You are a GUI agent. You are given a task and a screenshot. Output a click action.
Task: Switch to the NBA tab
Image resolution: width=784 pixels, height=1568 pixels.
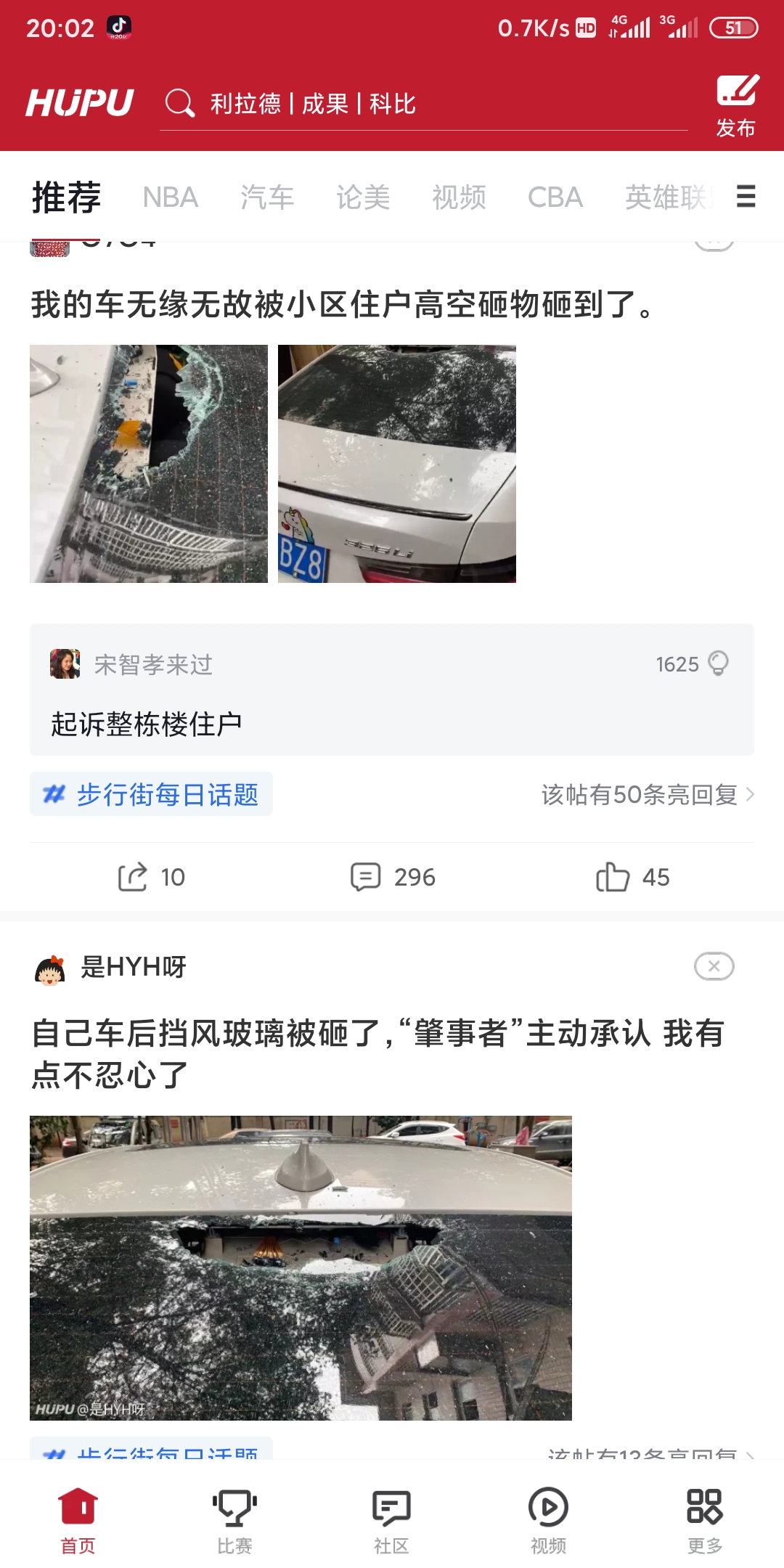[x=170, y=197]
